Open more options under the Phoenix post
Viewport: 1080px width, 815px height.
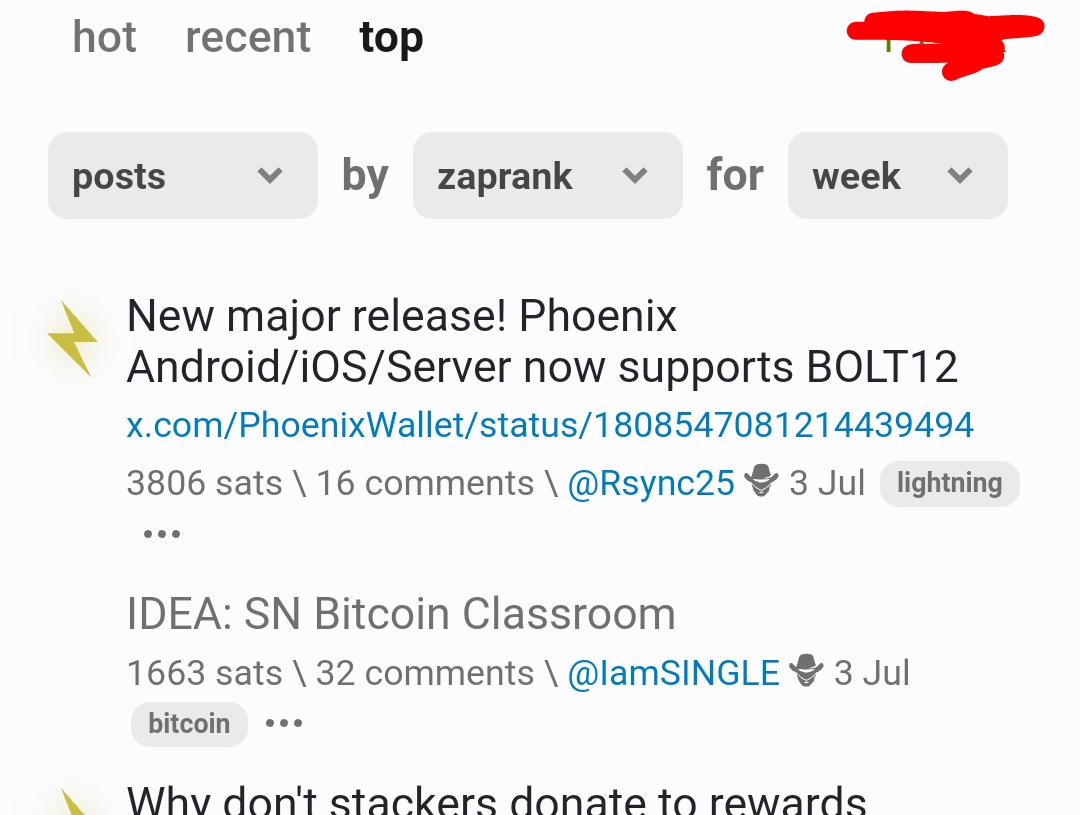[162, 534]
